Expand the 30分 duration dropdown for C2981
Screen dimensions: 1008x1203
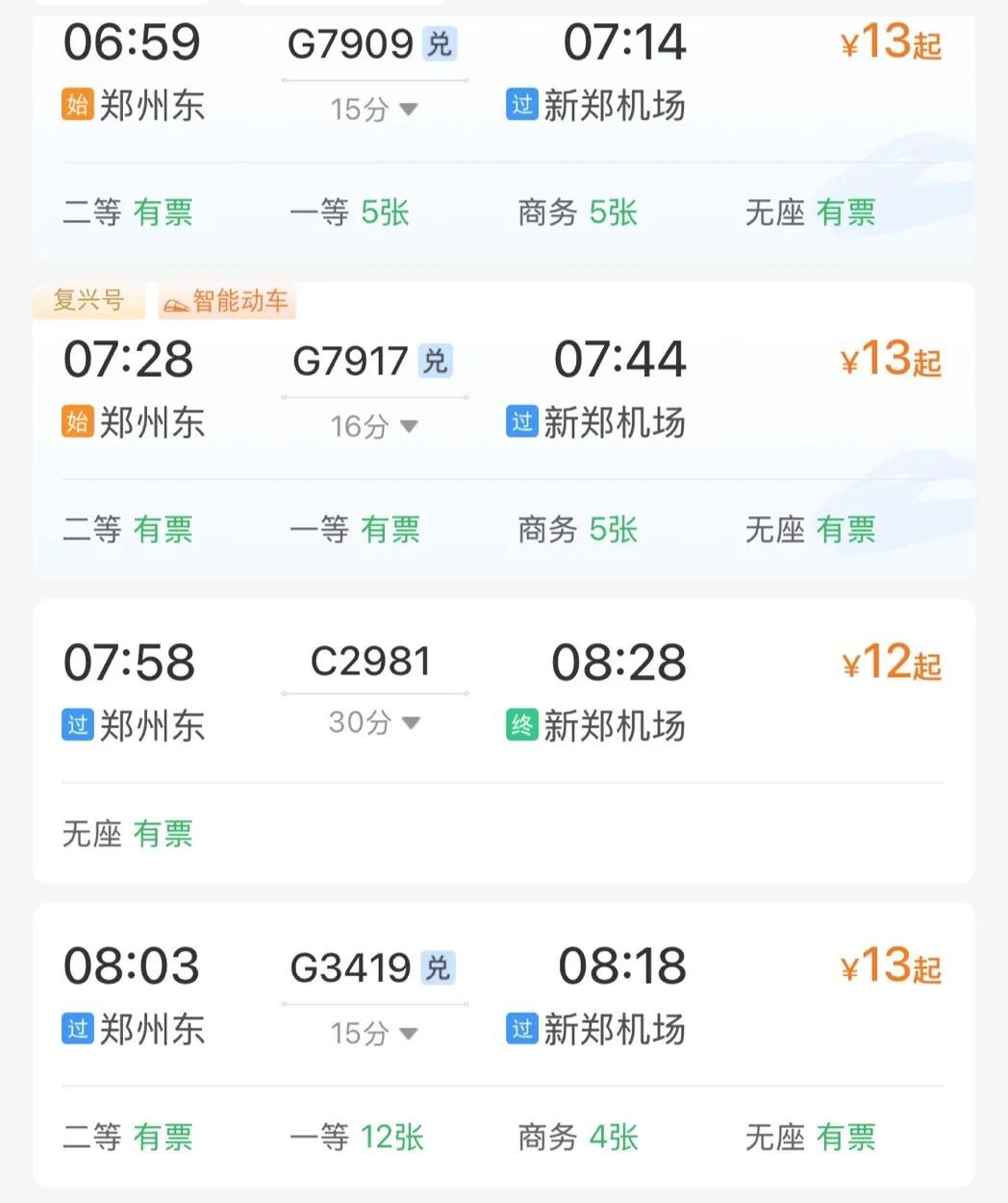(373, 723)
